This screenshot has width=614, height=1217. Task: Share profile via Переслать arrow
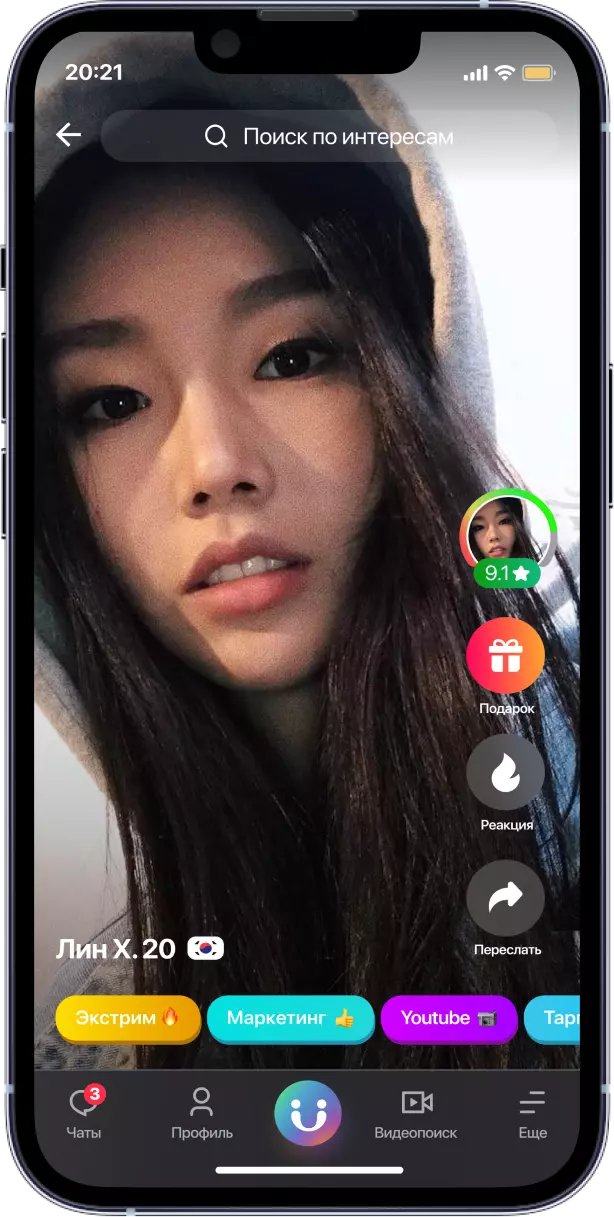pos(505,898)
